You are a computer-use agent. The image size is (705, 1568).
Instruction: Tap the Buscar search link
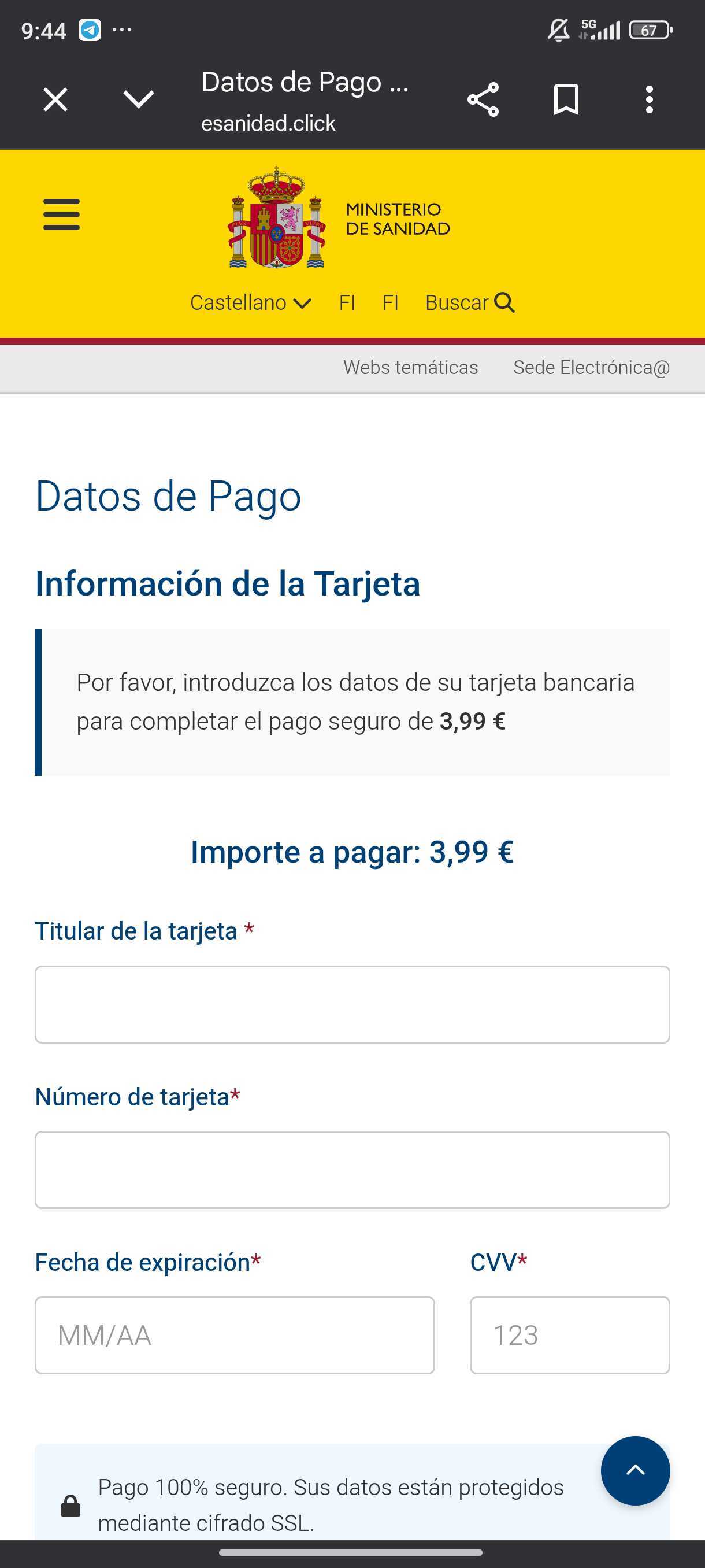[470, 302]
